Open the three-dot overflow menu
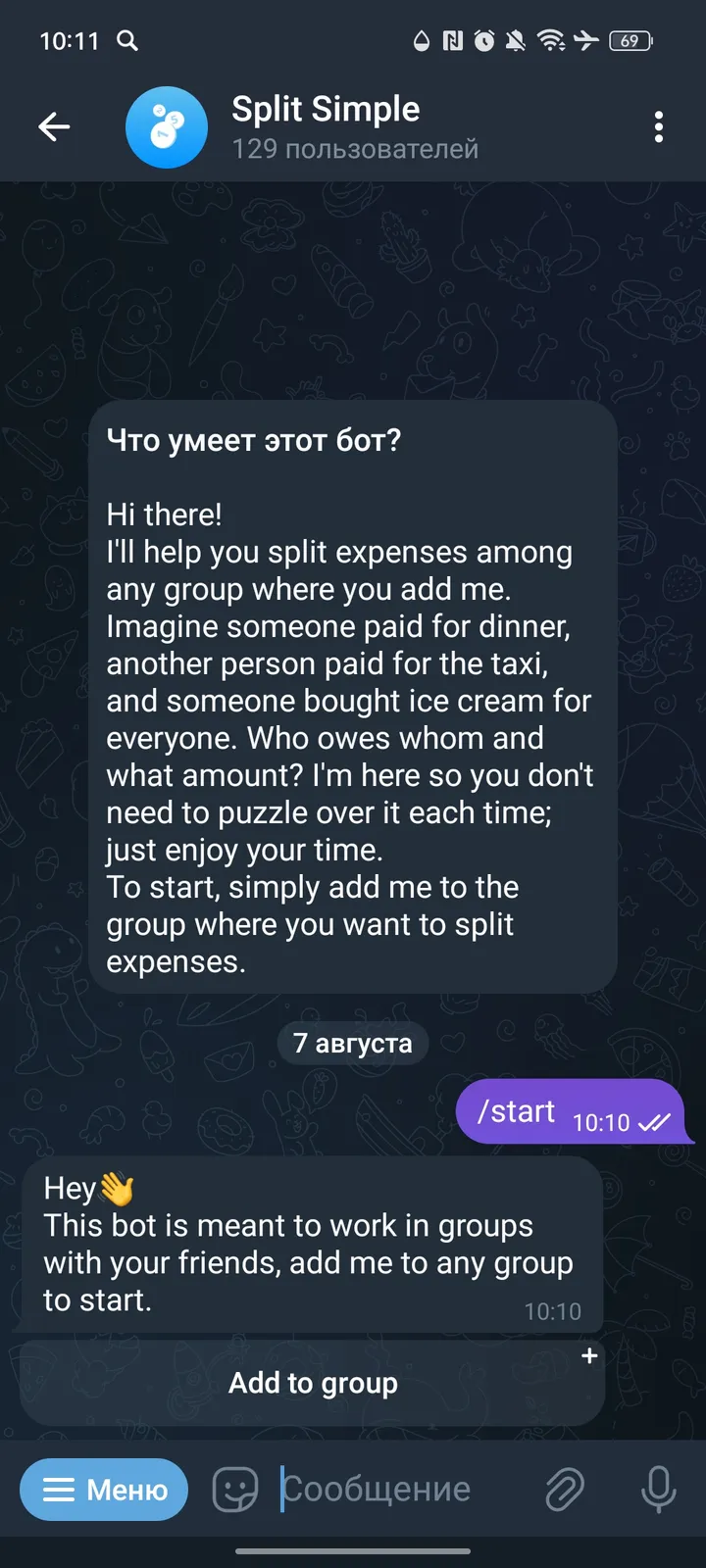Screen dimensions: 706x1568 pos(658,126)
